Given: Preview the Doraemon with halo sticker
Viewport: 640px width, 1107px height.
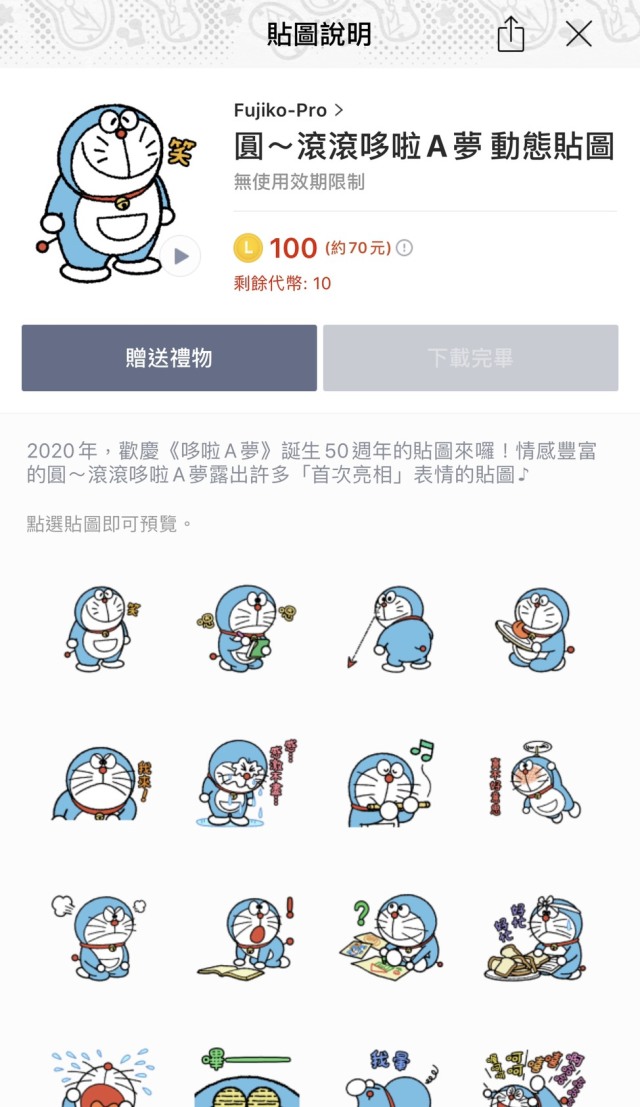Looking at the screenshot, I should click(x=532, y=783).
